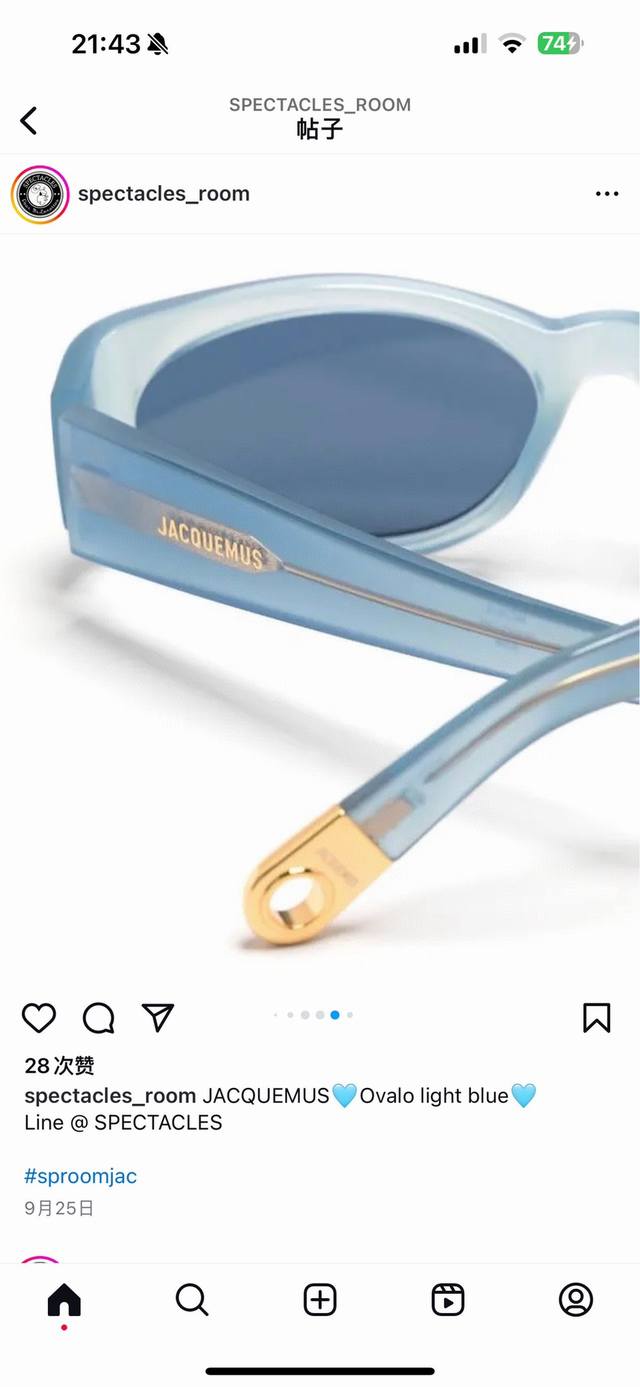Open spectacles_room username in the post header
Viewport: 640px width, 1387px height.
point(164,194)
